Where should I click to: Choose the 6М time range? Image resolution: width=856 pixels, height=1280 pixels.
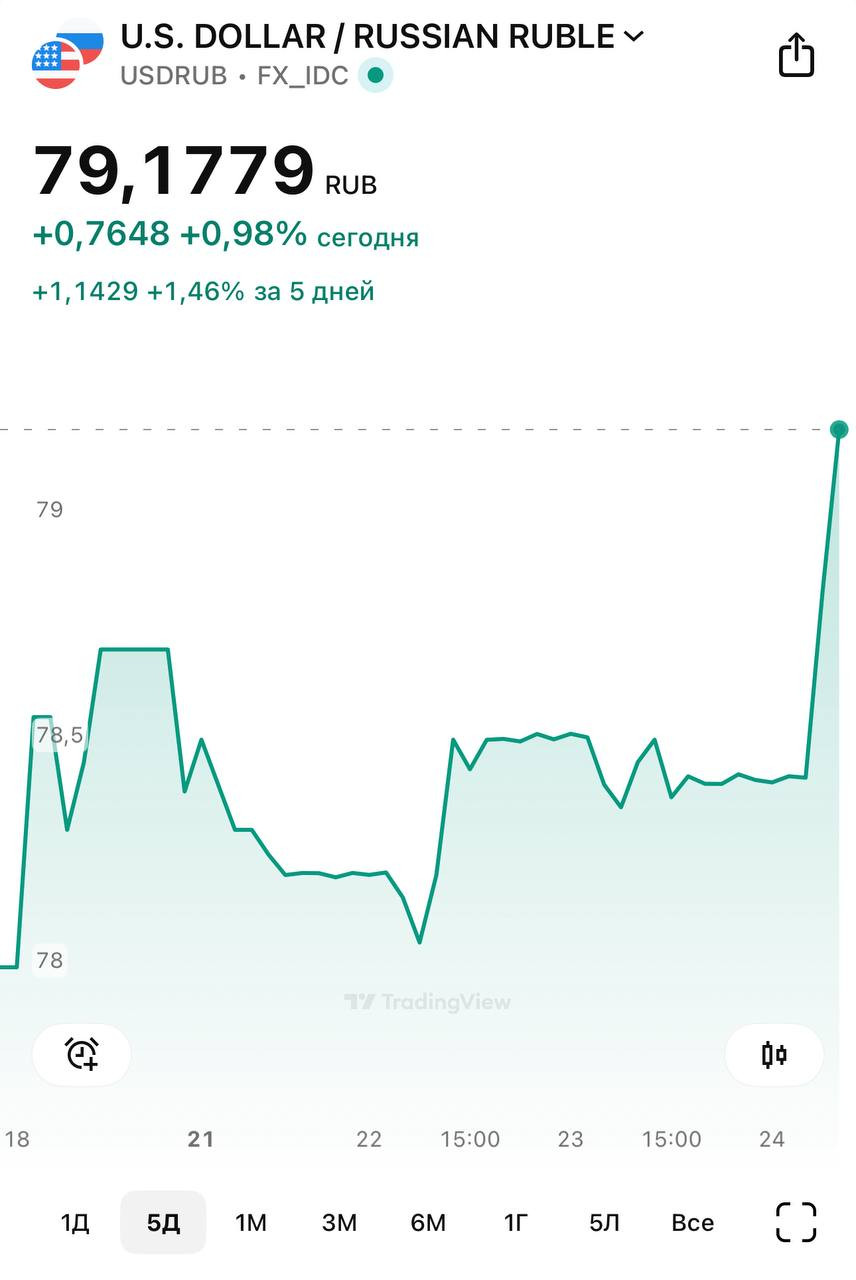point(428,1222)
